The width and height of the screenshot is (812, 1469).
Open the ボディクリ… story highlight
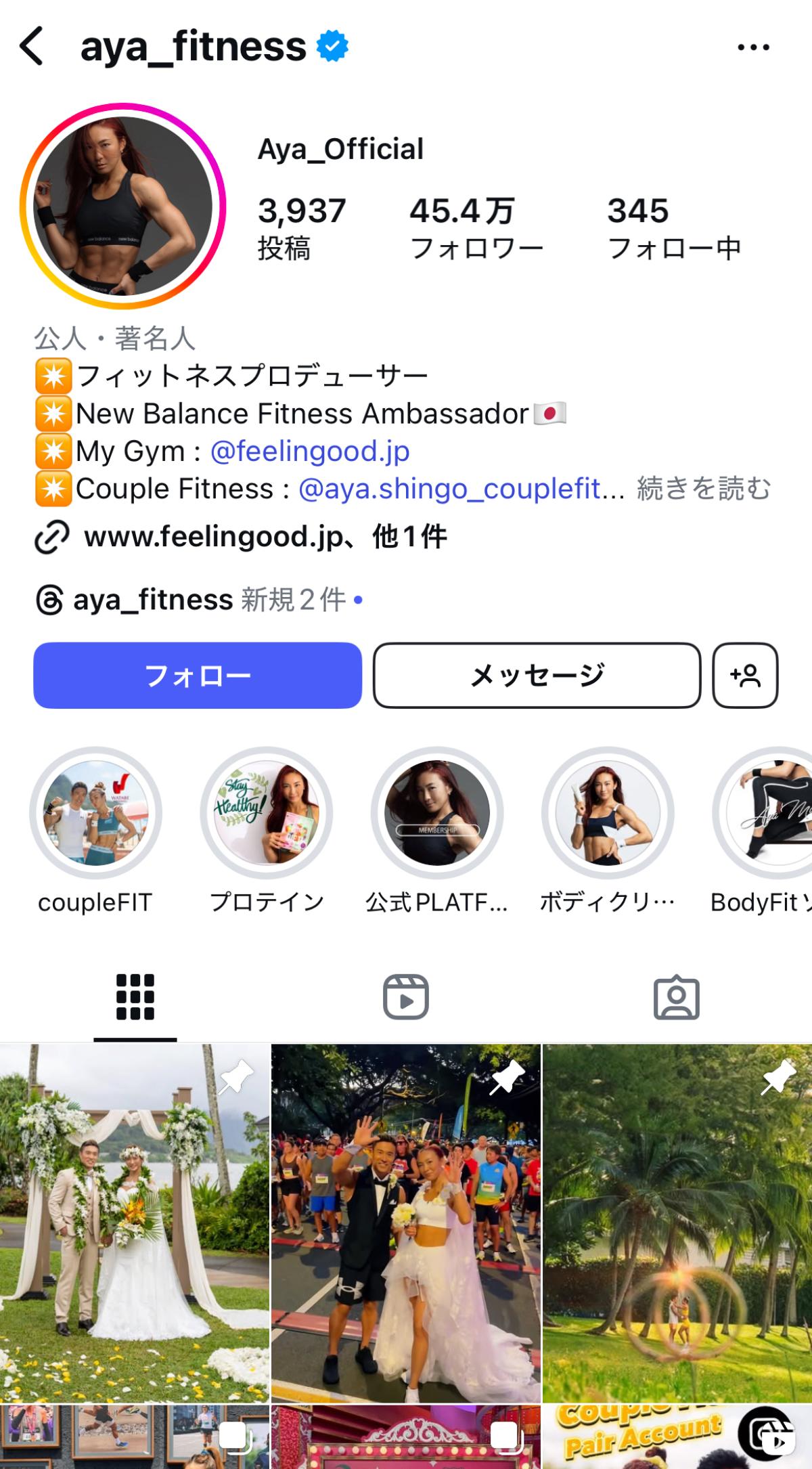pos(608,812)
